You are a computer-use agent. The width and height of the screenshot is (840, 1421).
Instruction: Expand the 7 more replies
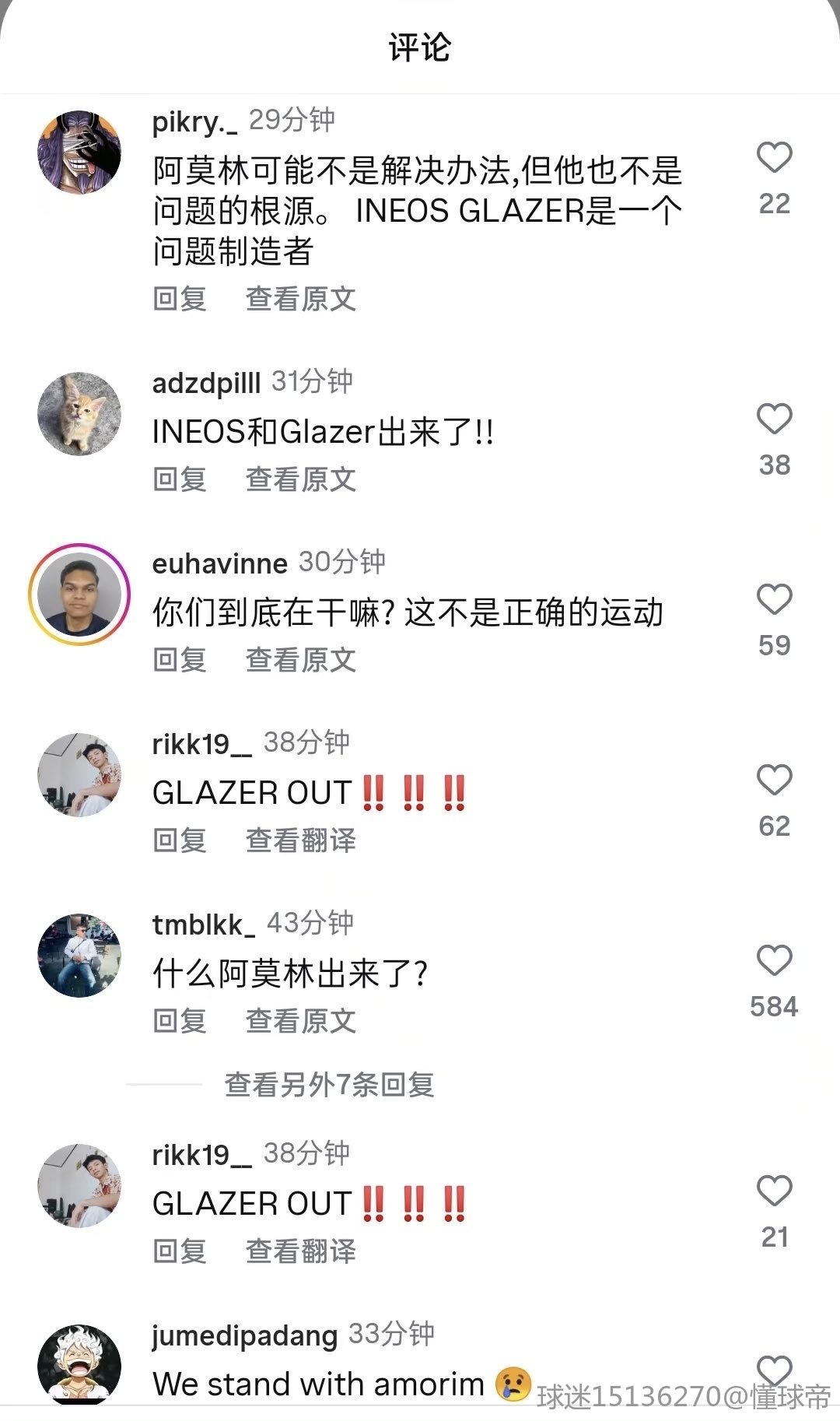(329, 1084)
